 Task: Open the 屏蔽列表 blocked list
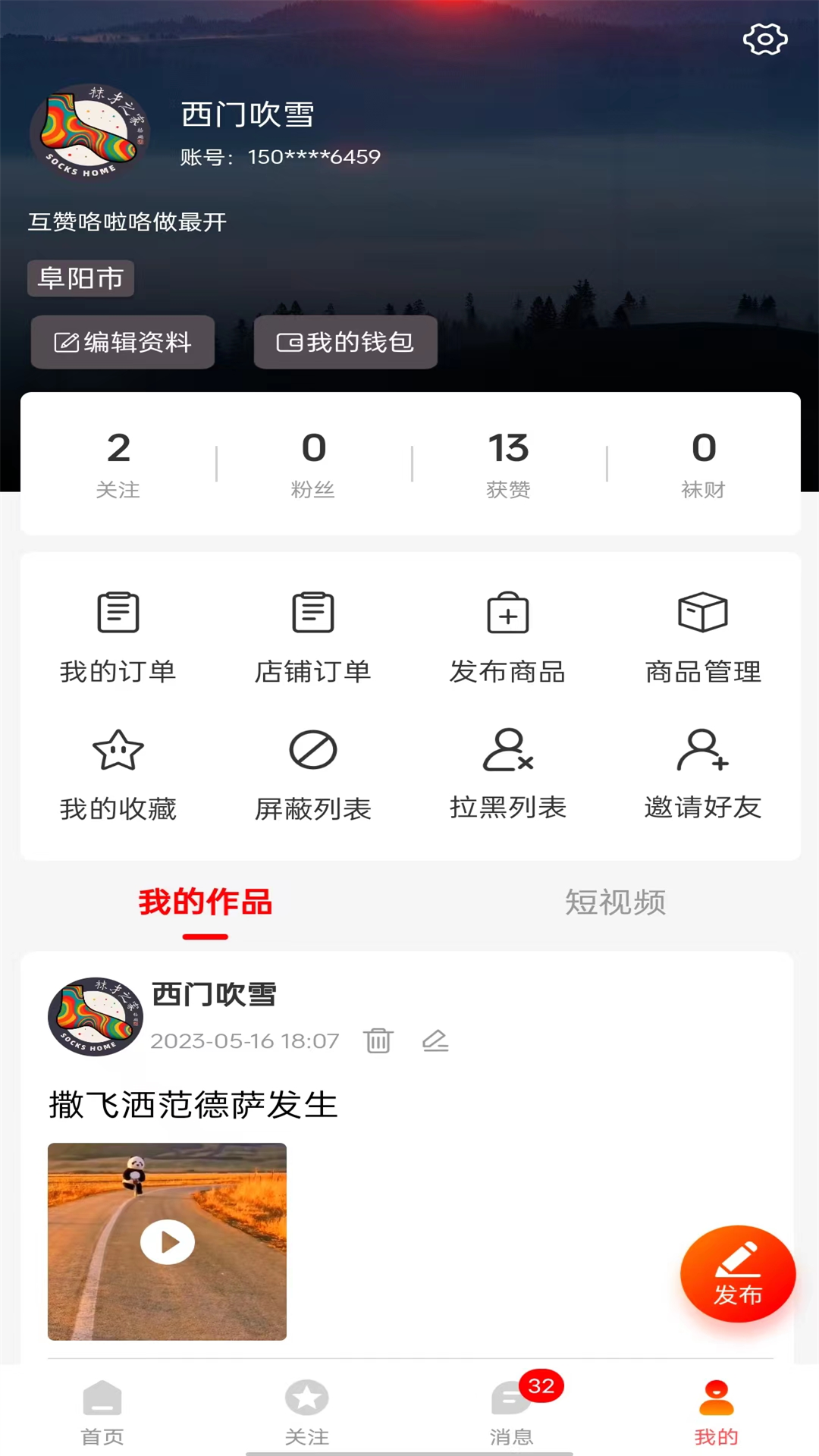coord(313,773)
